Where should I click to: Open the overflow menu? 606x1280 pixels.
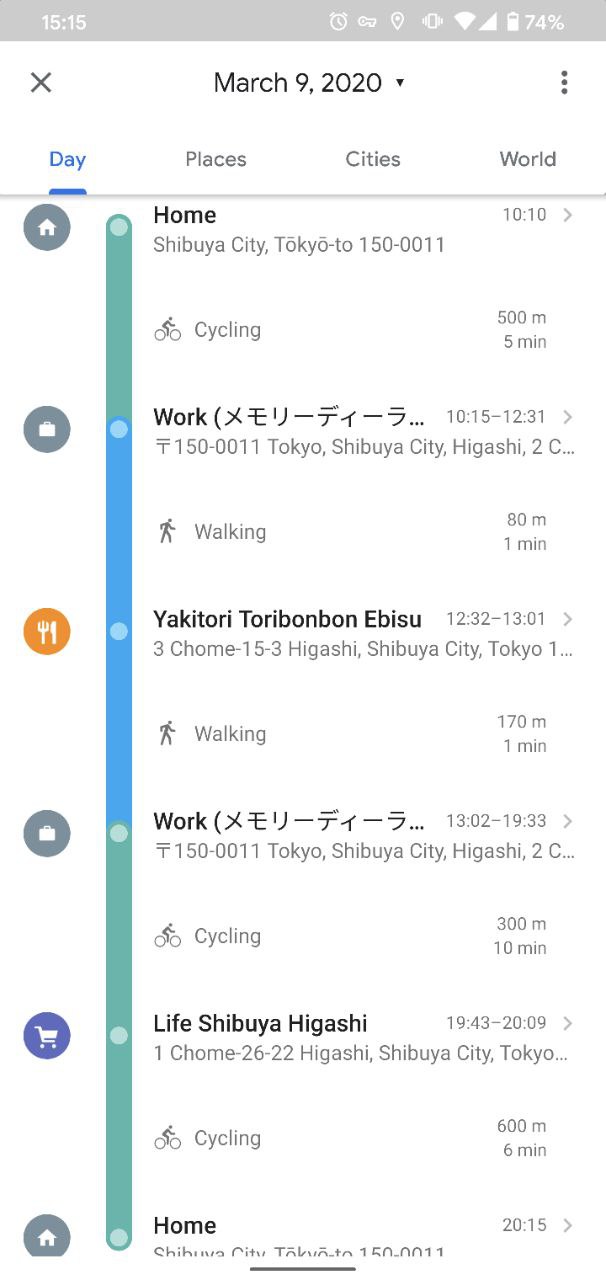click(x=564, y=82)
